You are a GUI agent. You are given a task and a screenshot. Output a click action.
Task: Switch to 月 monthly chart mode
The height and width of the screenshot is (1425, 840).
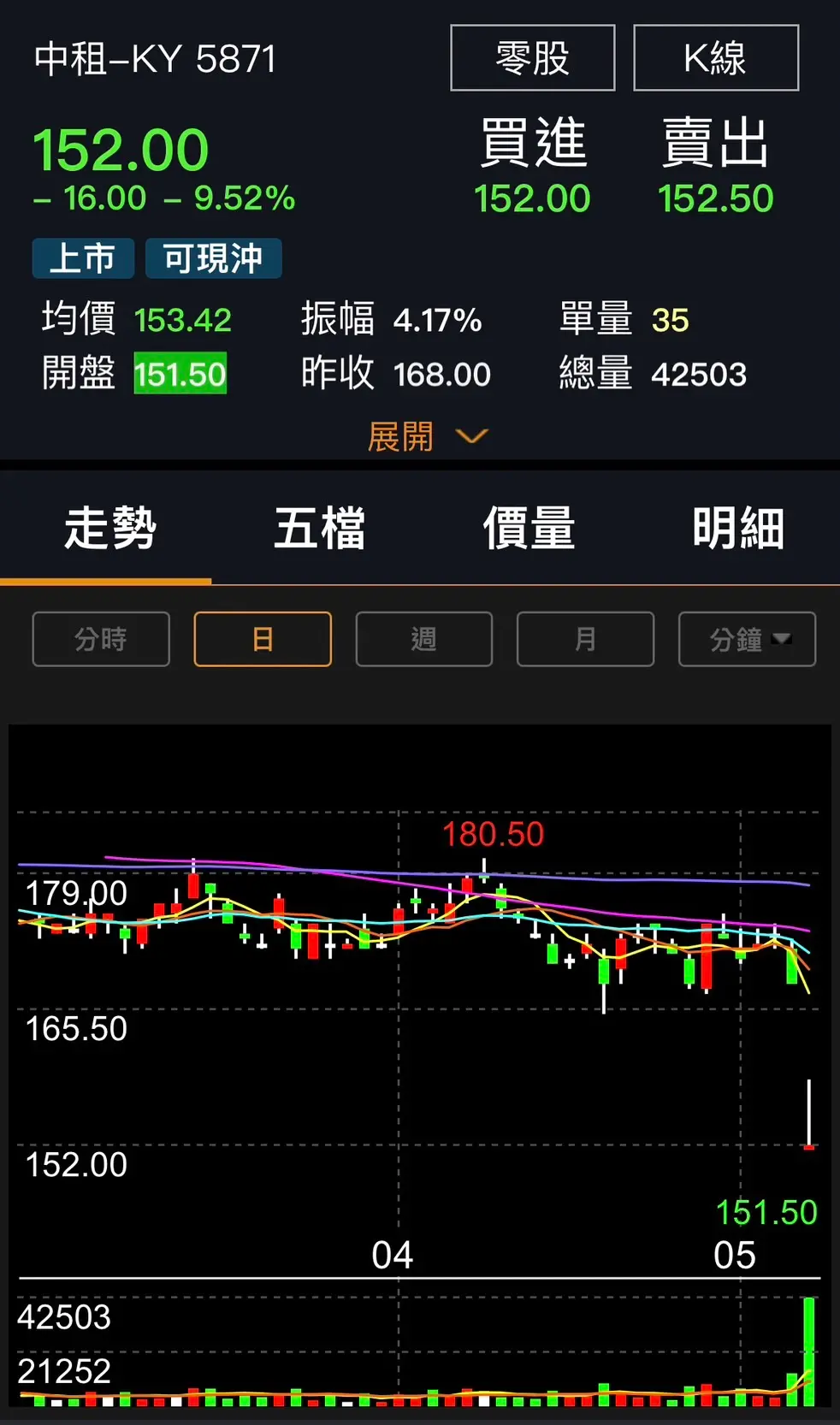pos(585,639)
